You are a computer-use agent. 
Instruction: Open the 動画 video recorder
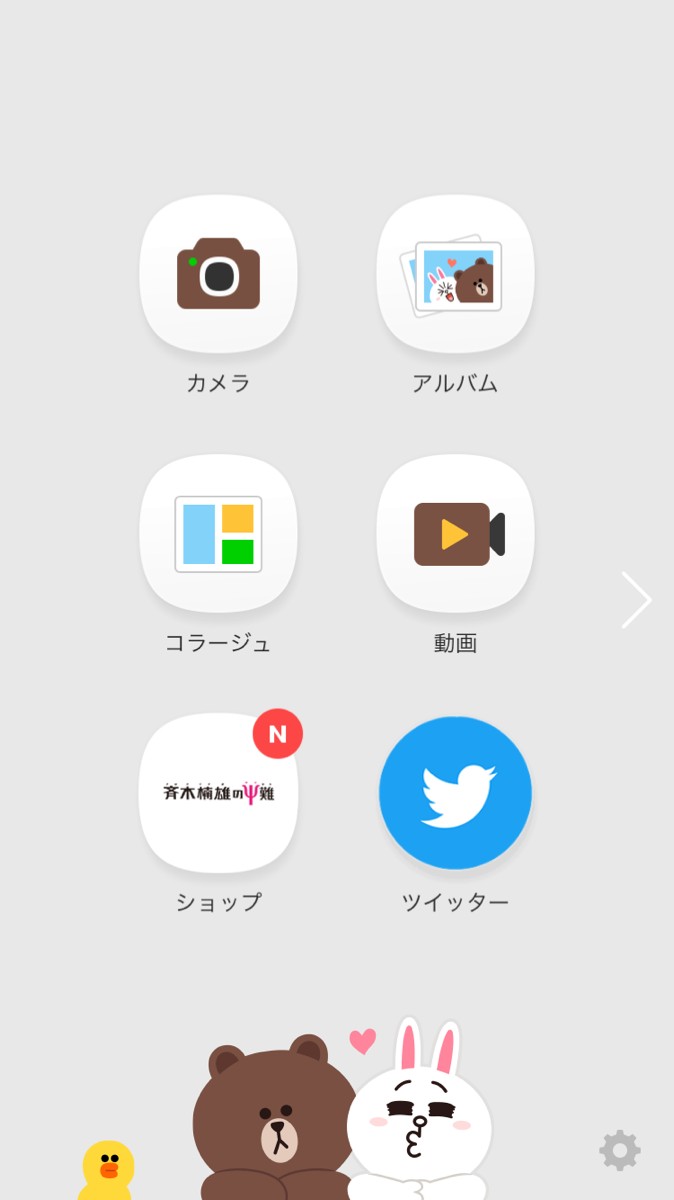[455, 534]
